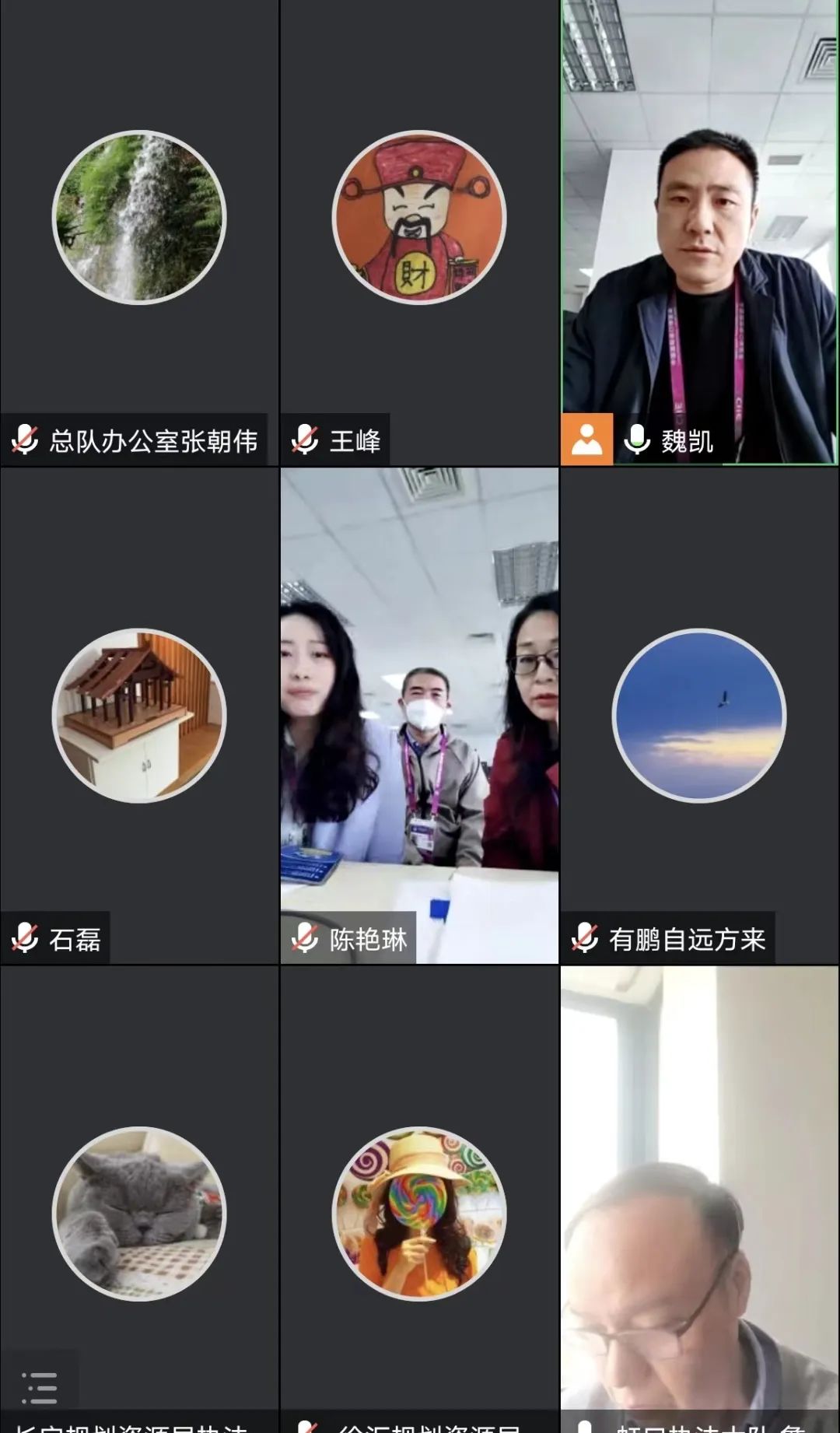
Task: Select the tile with the lollipop avatar
Action: tap(418, 1214)
